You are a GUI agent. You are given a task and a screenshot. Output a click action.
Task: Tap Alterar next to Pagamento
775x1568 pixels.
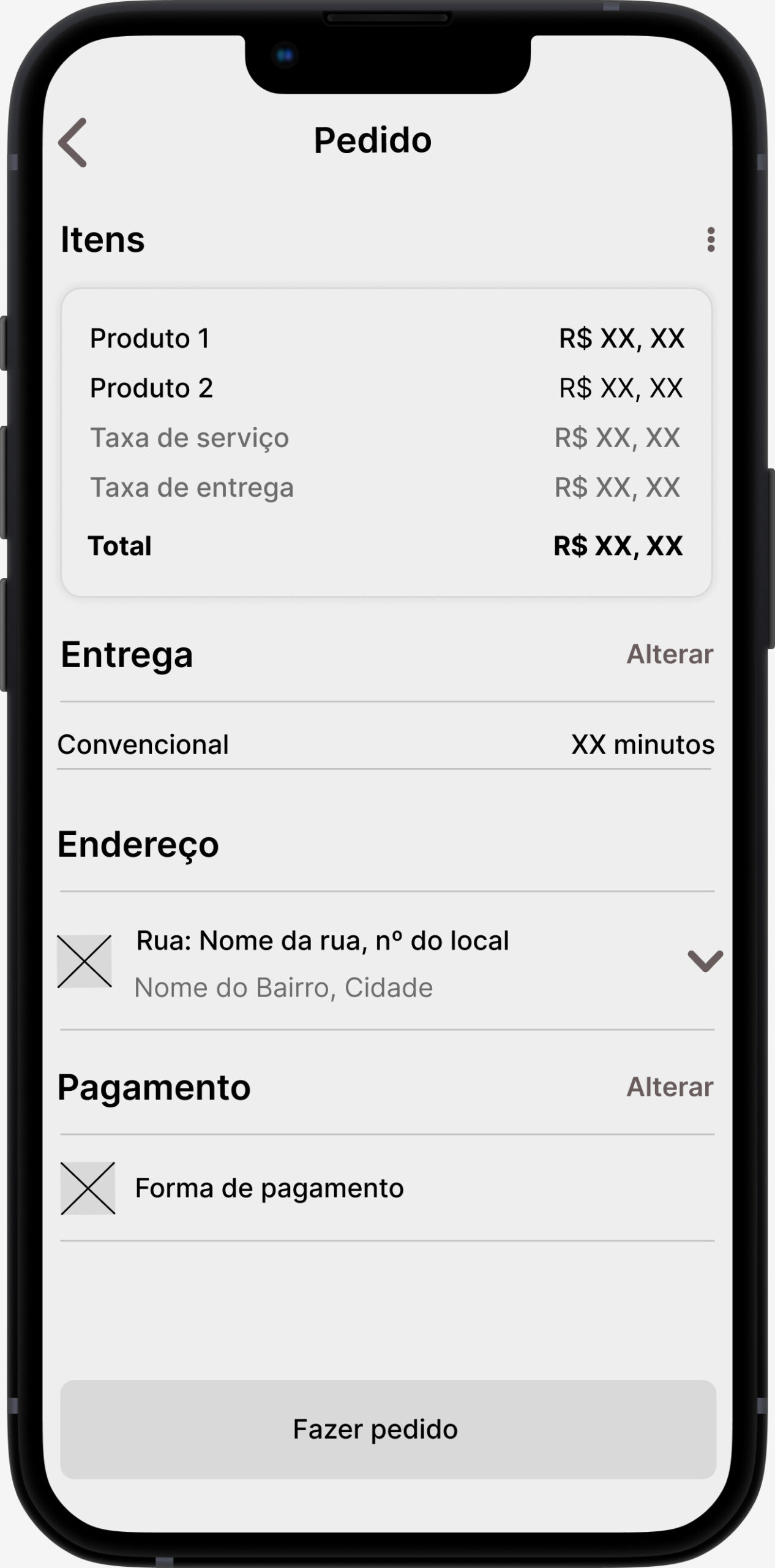(670, 1087)
